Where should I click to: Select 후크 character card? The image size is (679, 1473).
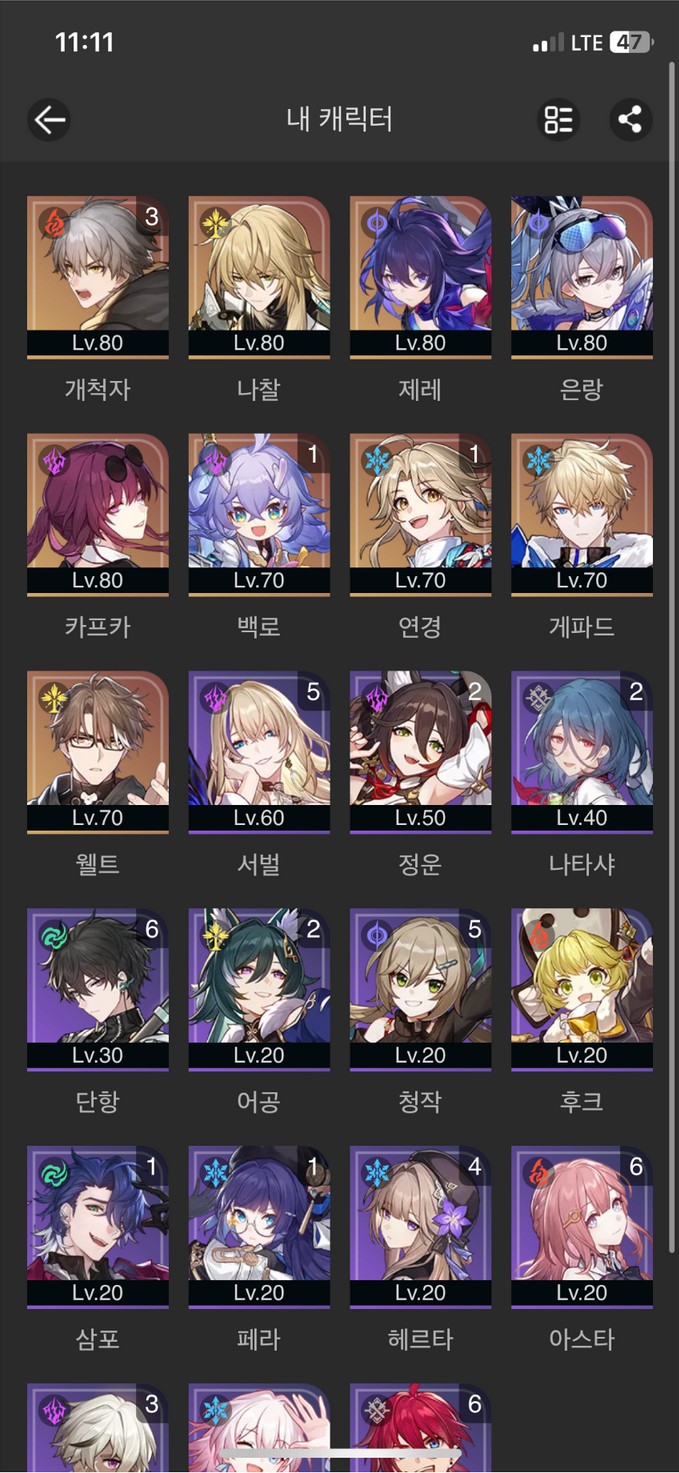[581, 989]
